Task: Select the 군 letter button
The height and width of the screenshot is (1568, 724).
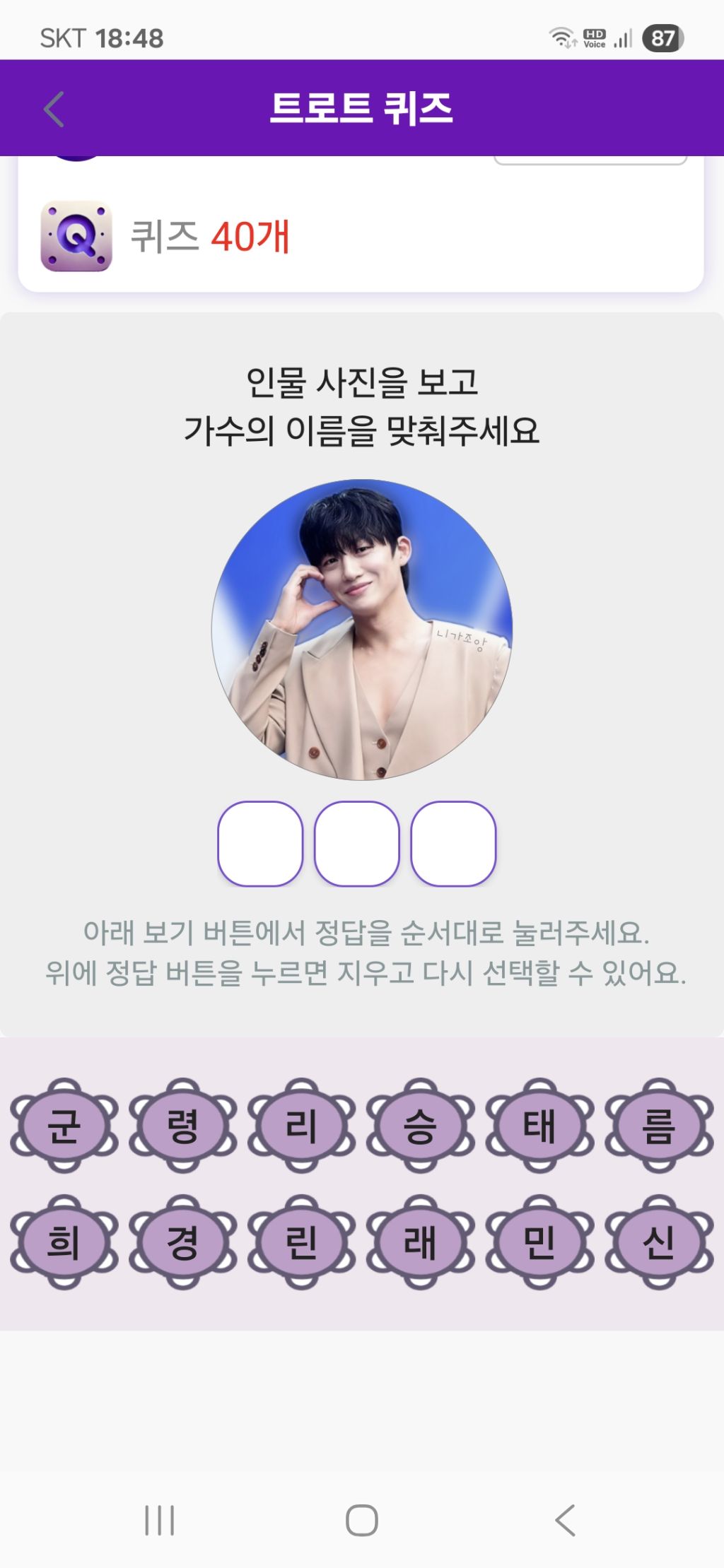Action: click(x=64, y=1126)
